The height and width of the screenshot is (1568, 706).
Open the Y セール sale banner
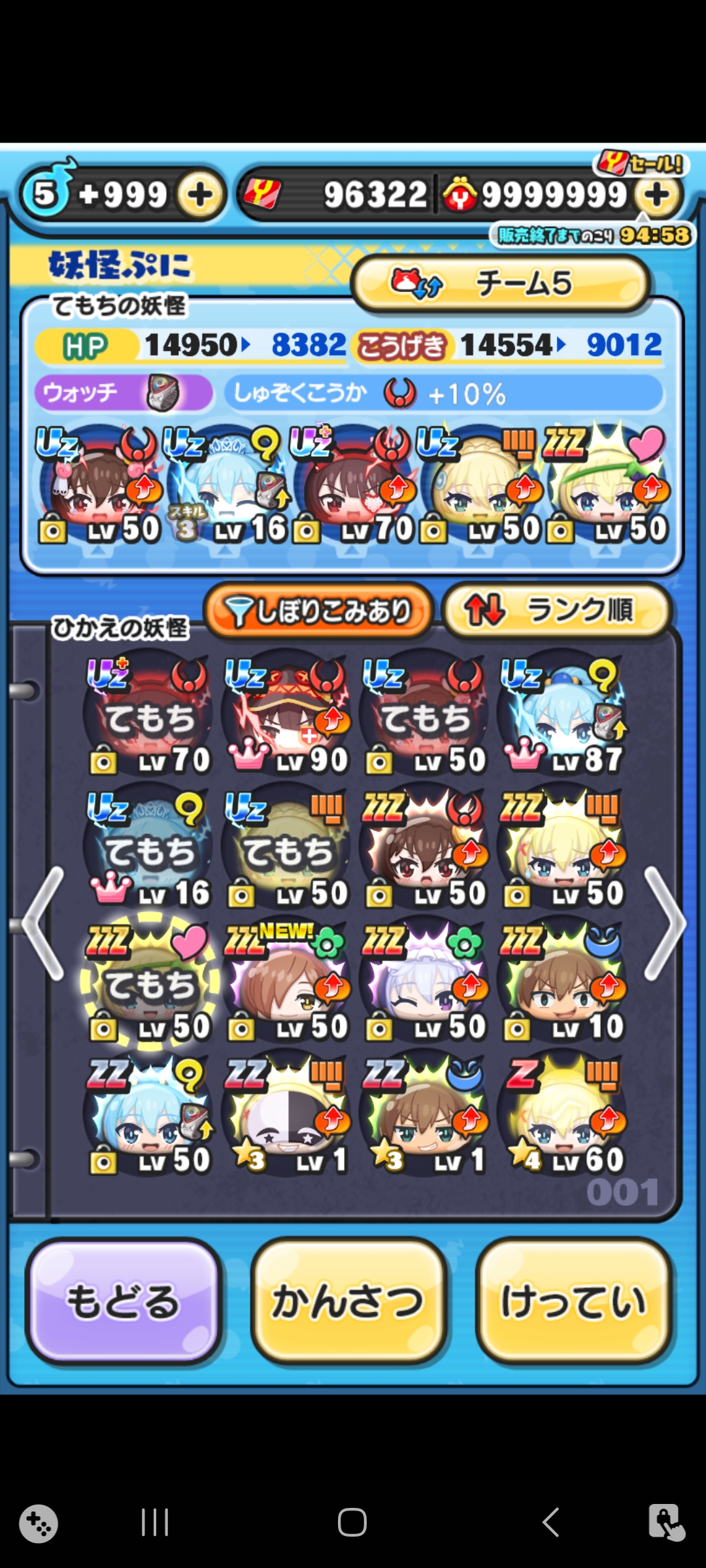(641, 163)
